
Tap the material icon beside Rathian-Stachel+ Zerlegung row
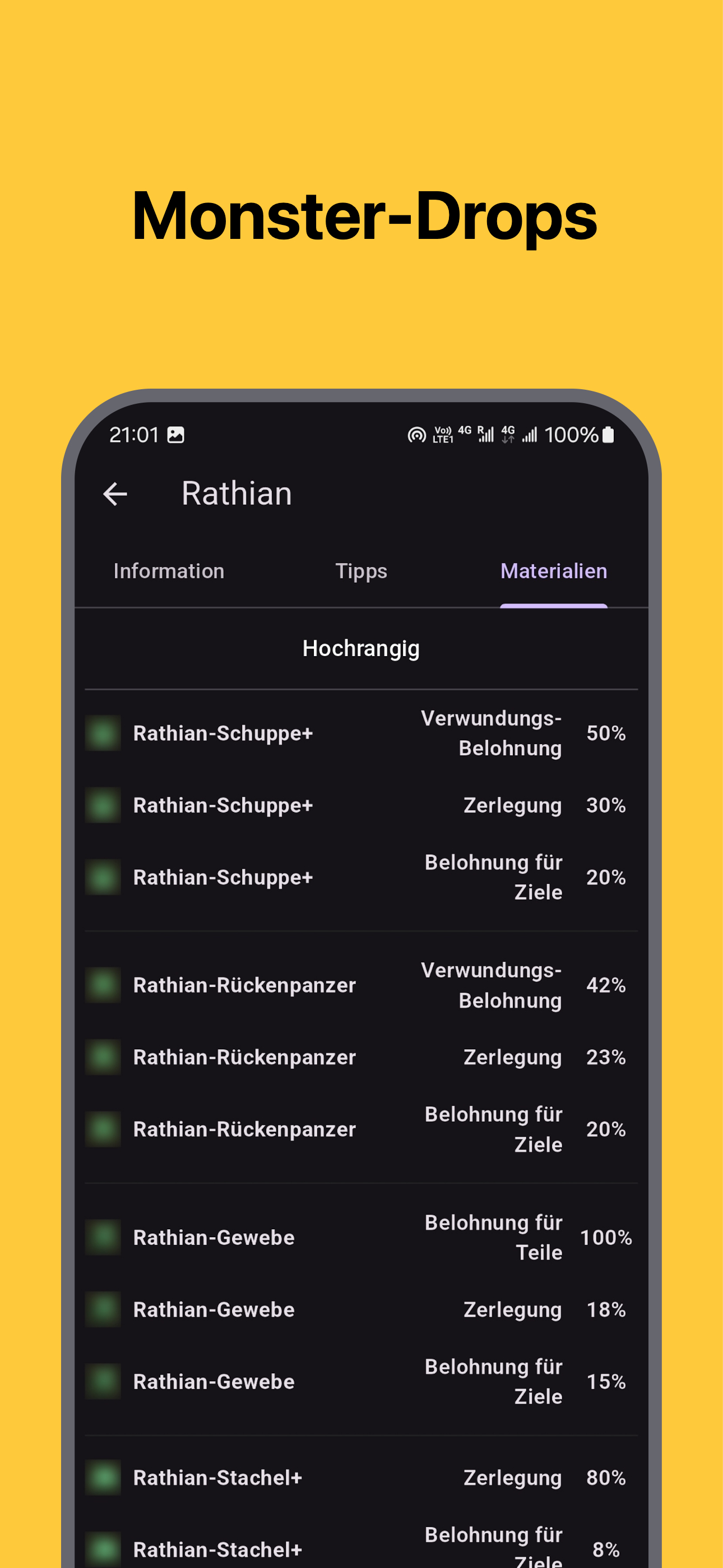pyautogui.click(x=102, y=1478)
